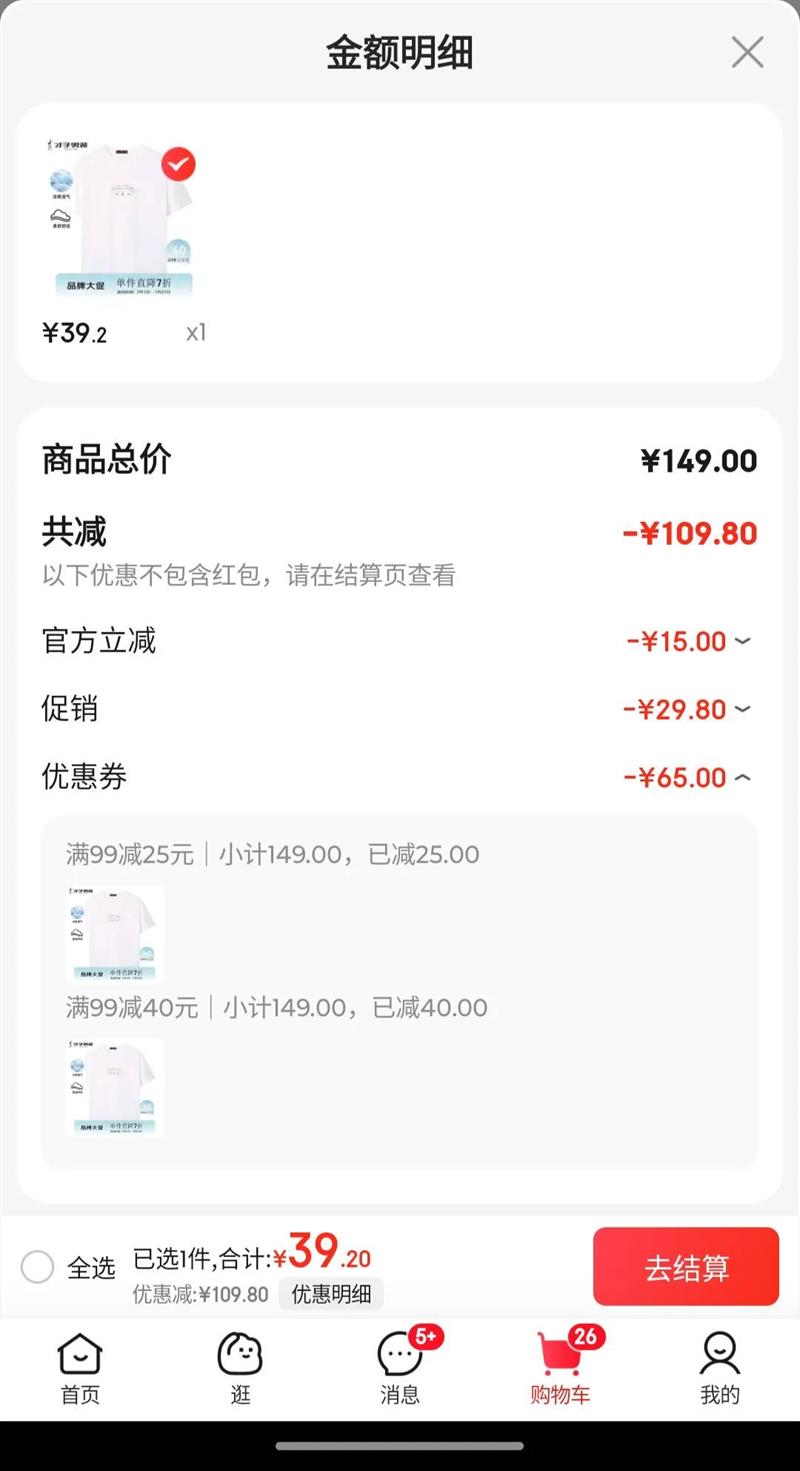This screenshot has width=800, height=1471.
Task: Close the 金额明细 panel
Action: click(x=747, y=52)
